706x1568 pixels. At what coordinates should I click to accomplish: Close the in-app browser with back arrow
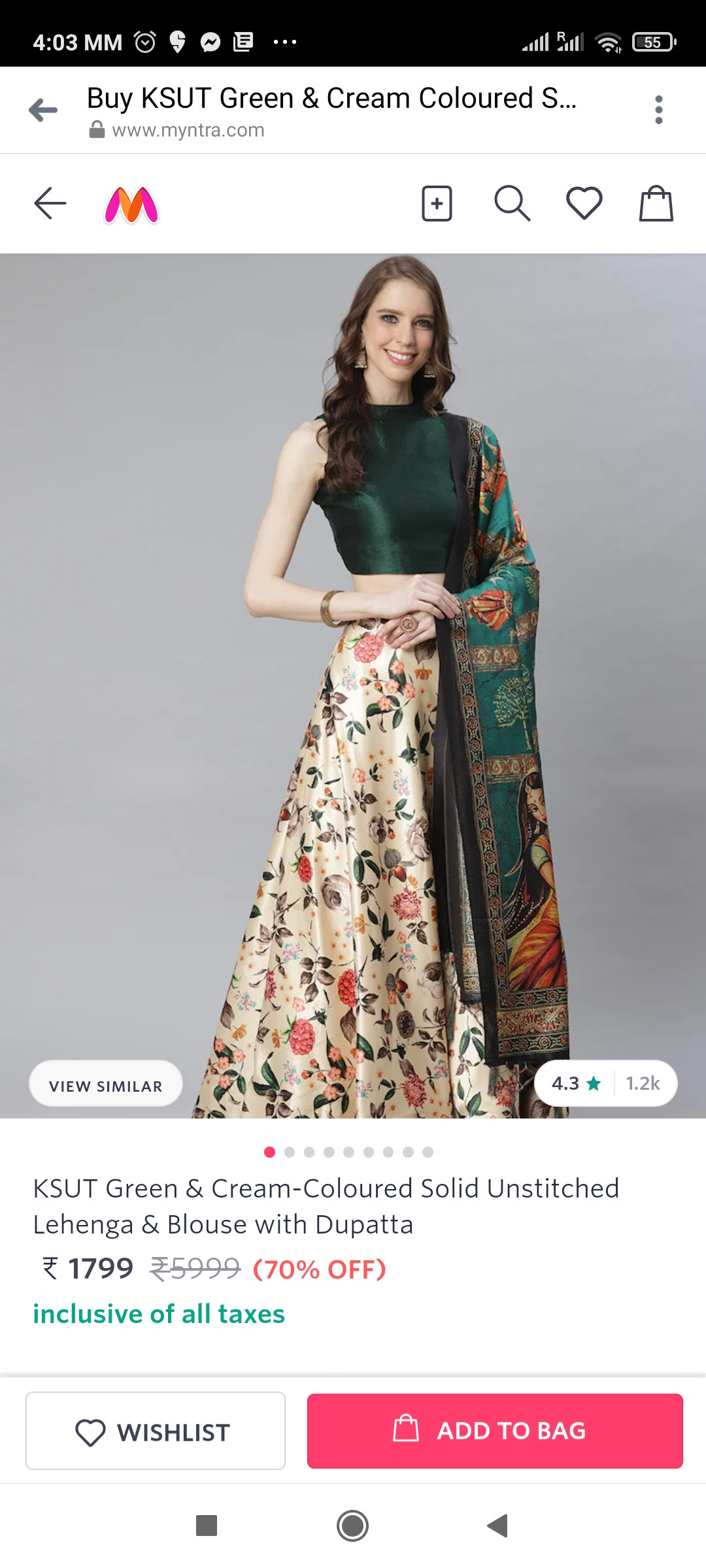(x=43, y=110)
